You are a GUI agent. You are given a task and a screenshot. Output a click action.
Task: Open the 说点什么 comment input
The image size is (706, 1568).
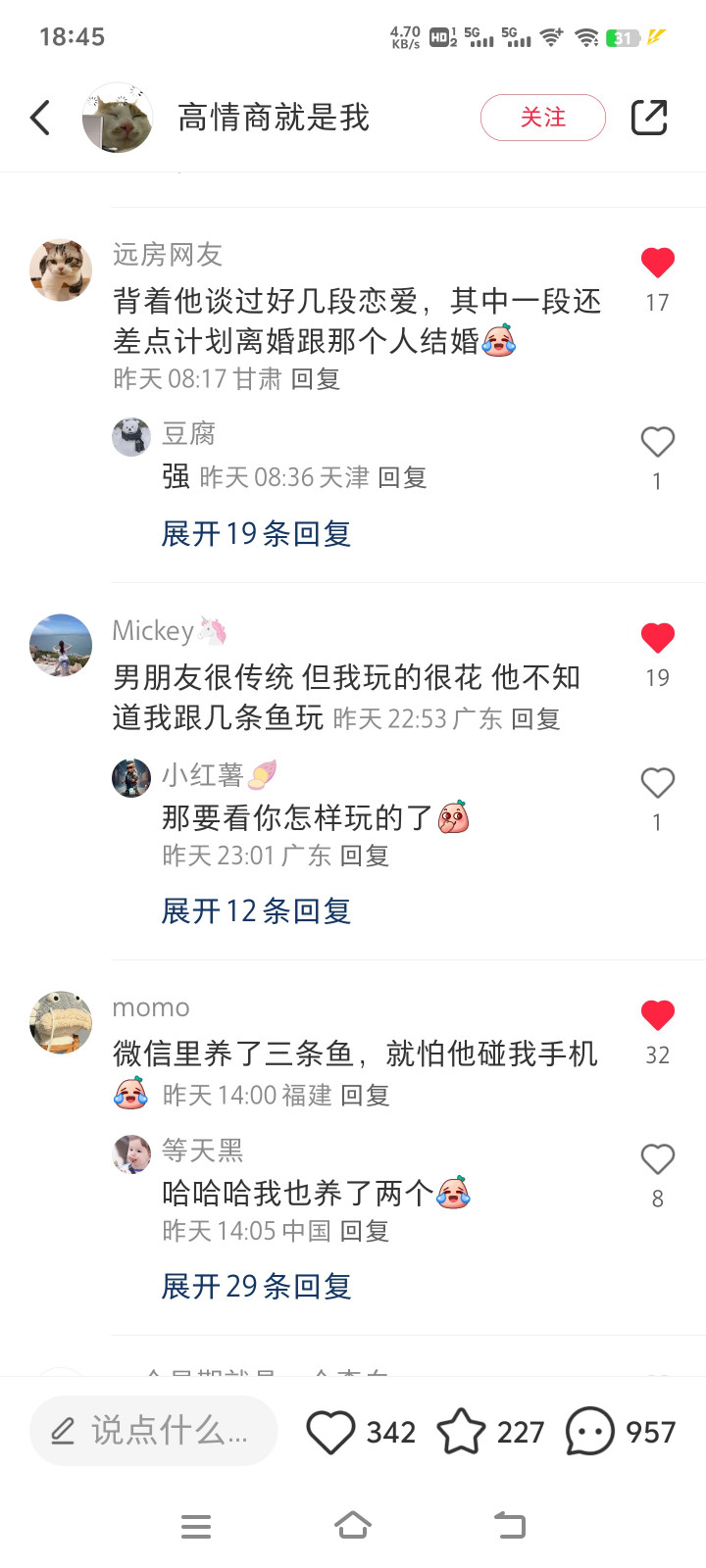point(154,1431)
